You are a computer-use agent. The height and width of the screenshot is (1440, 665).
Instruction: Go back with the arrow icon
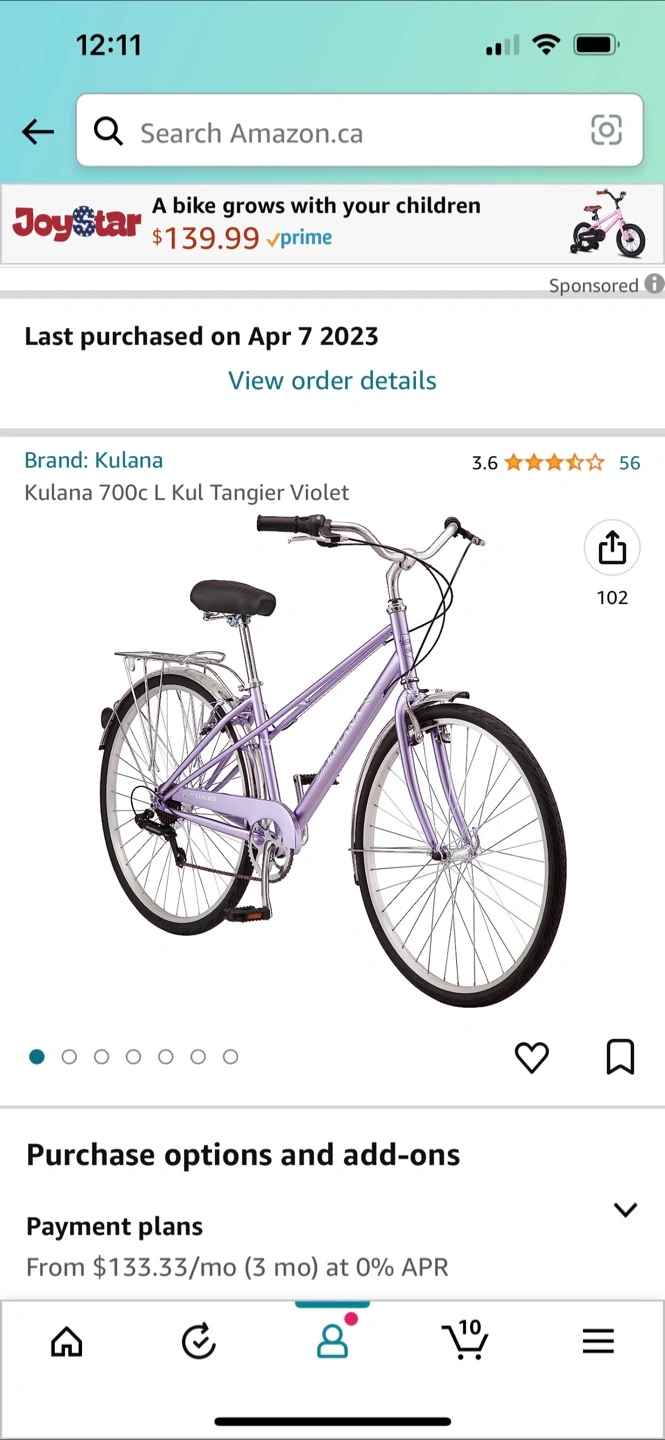tap(38, 131)
